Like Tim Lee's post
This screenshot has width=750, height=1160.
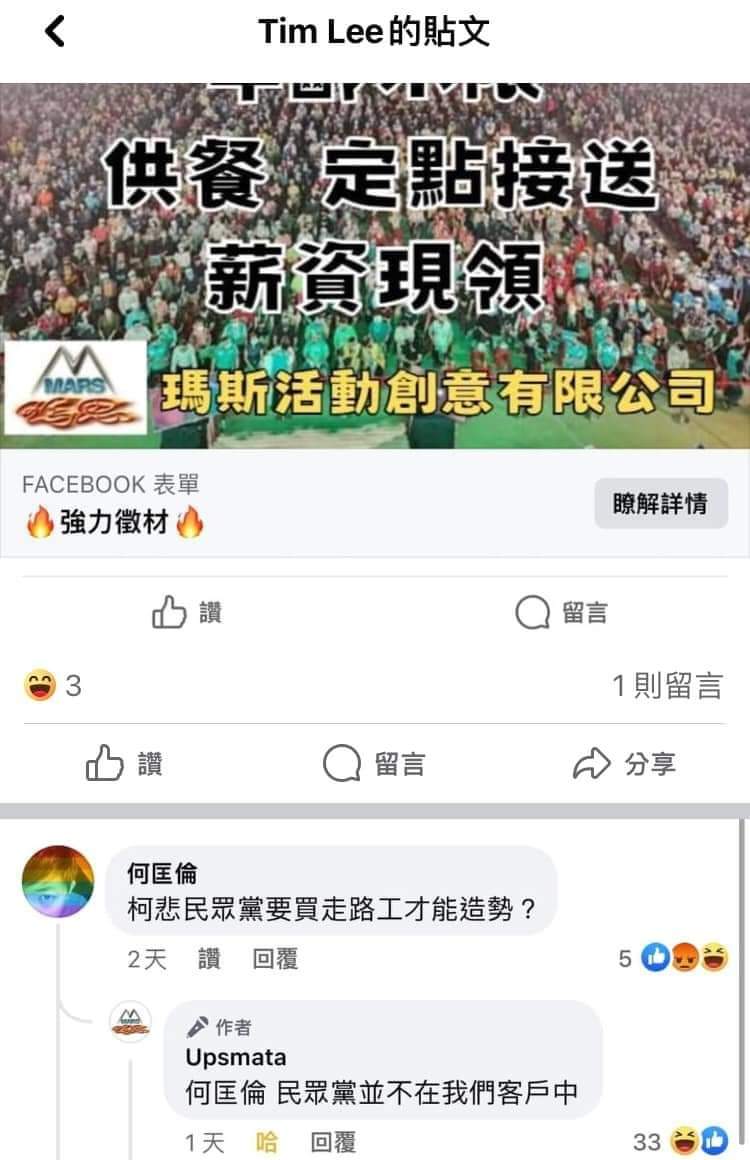click(124, 765)
